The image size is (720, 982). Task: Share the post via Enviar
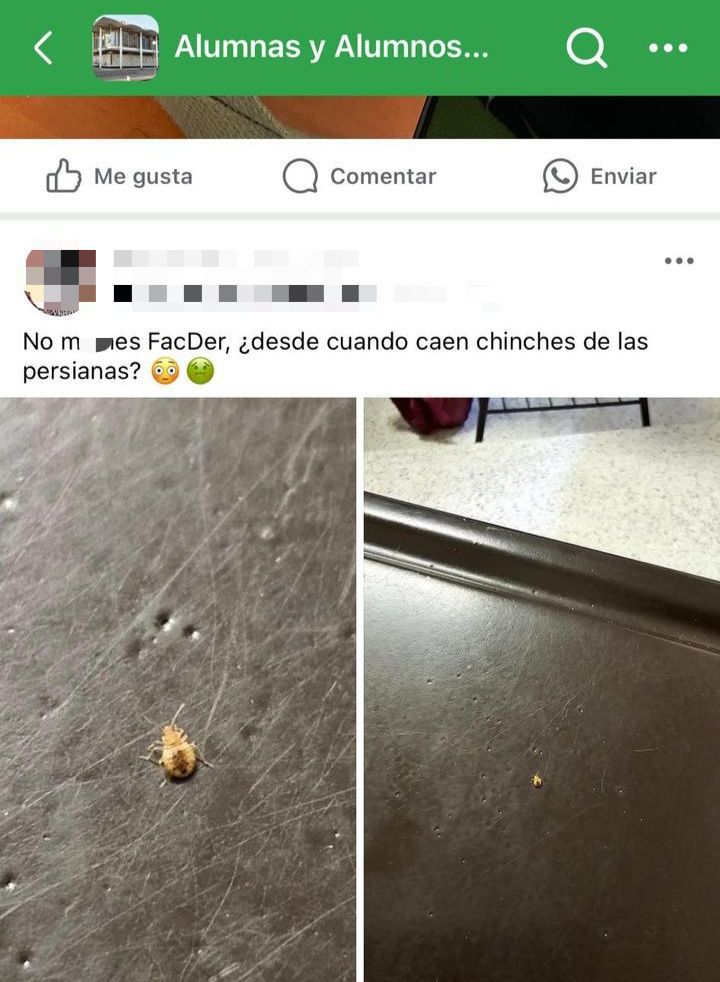600,177
